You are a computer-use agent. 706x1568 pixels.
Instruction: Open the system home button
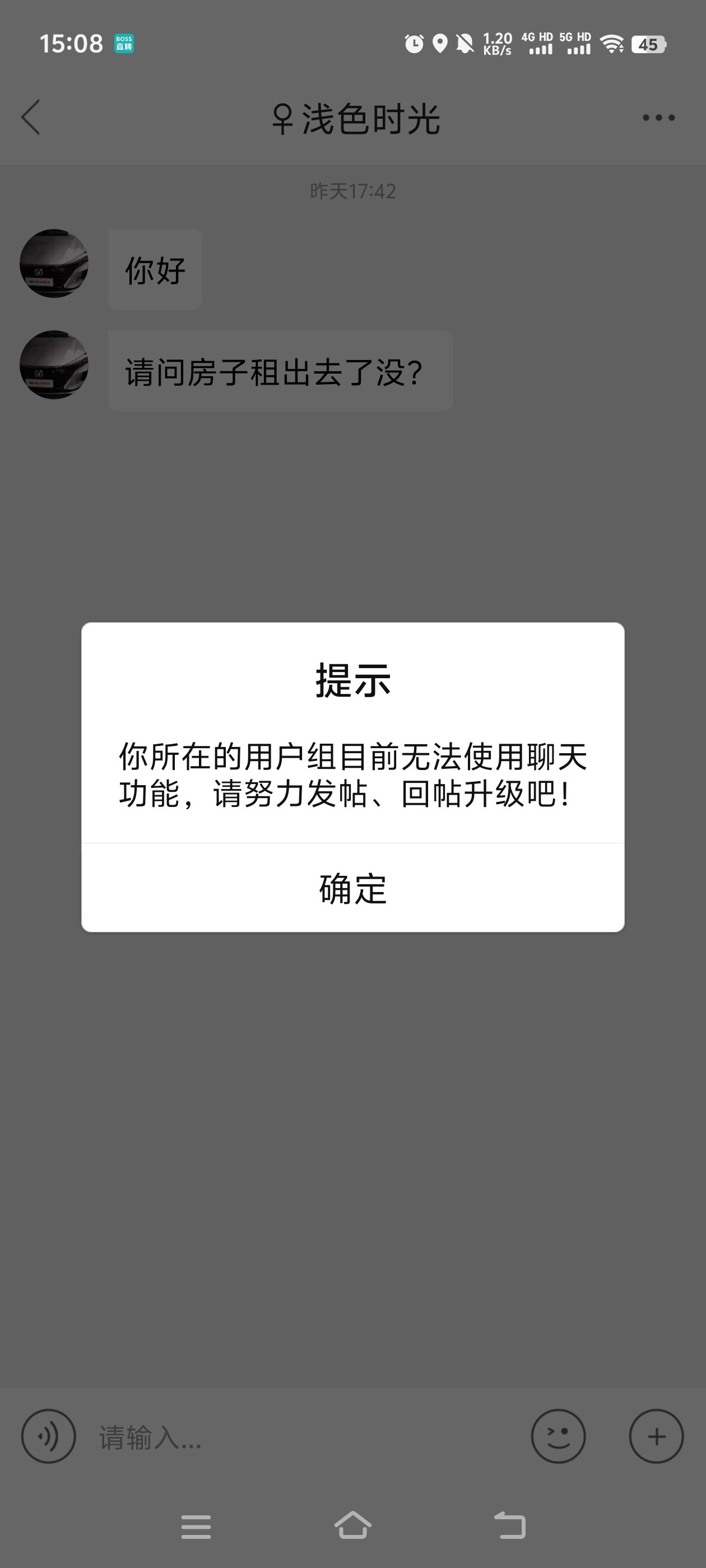point(352,1525)
